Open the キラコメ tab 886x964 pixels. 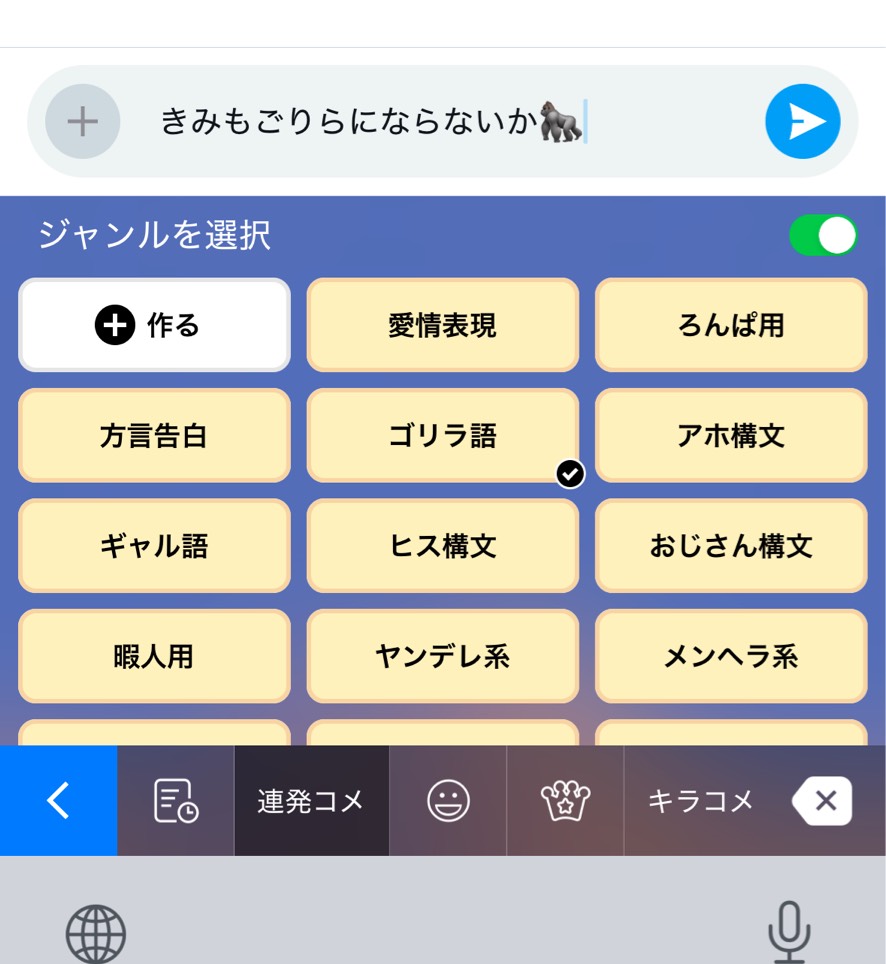[x=700, y=800]
